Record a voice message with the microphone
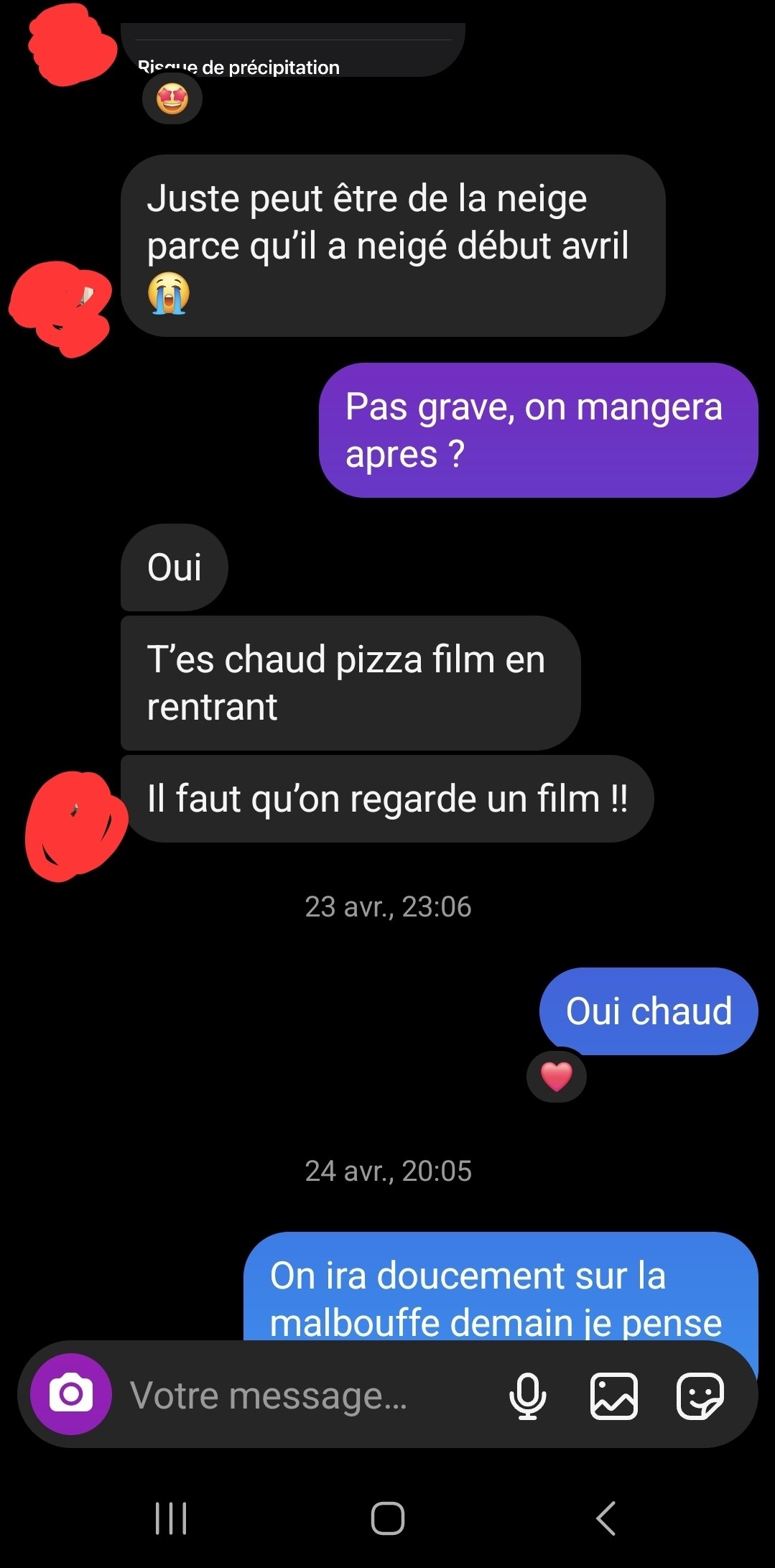 pos(528,1396)
